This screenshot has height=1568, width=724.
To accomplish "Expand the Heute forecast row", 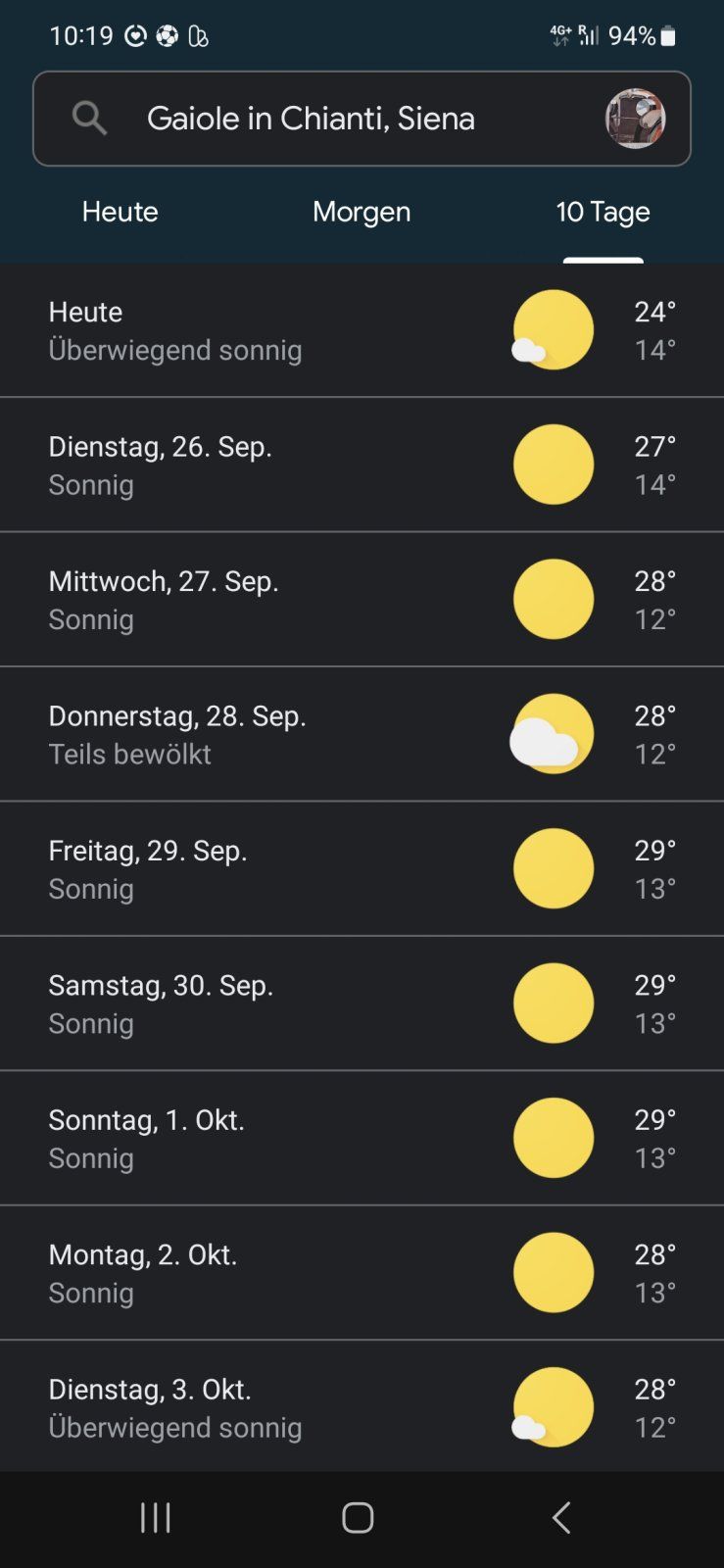I will (x=362, y=330).
